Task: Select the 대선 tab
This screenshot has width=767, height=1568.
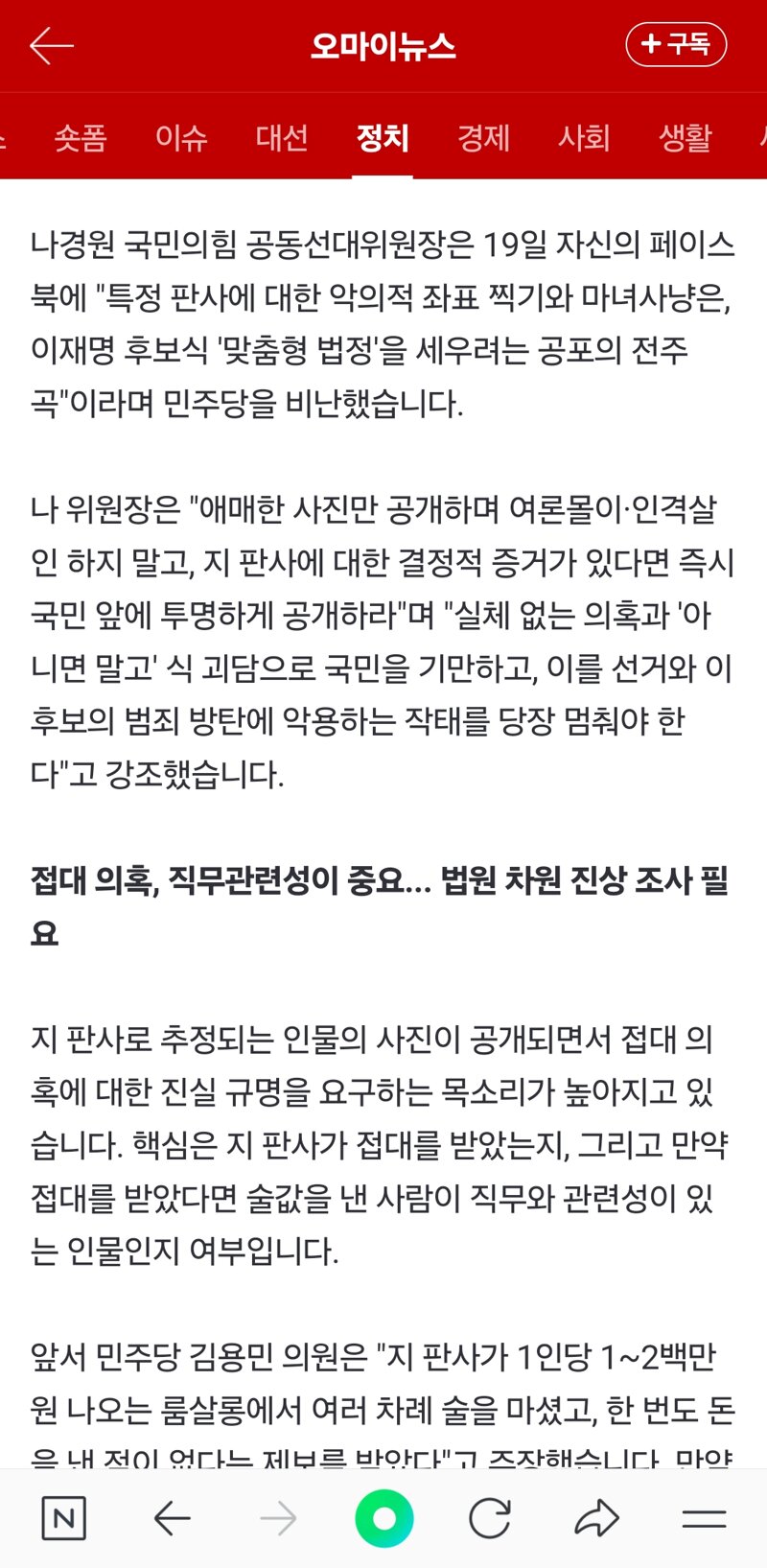Action: [x=282, y=138]
